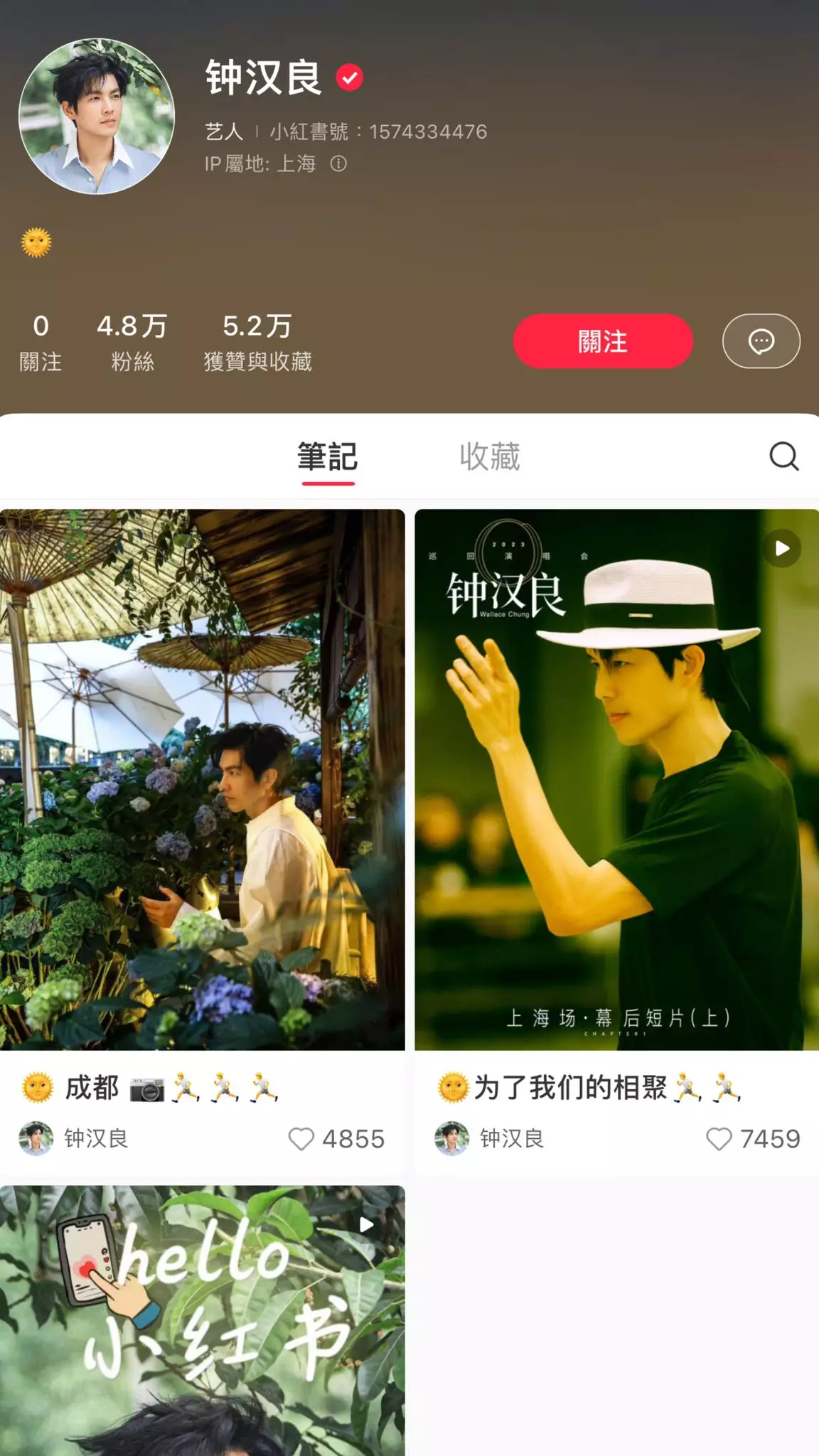This screenshot has width=819, height=1456.
Task: Open search within this profile's notes
Action: pos(784,456)
